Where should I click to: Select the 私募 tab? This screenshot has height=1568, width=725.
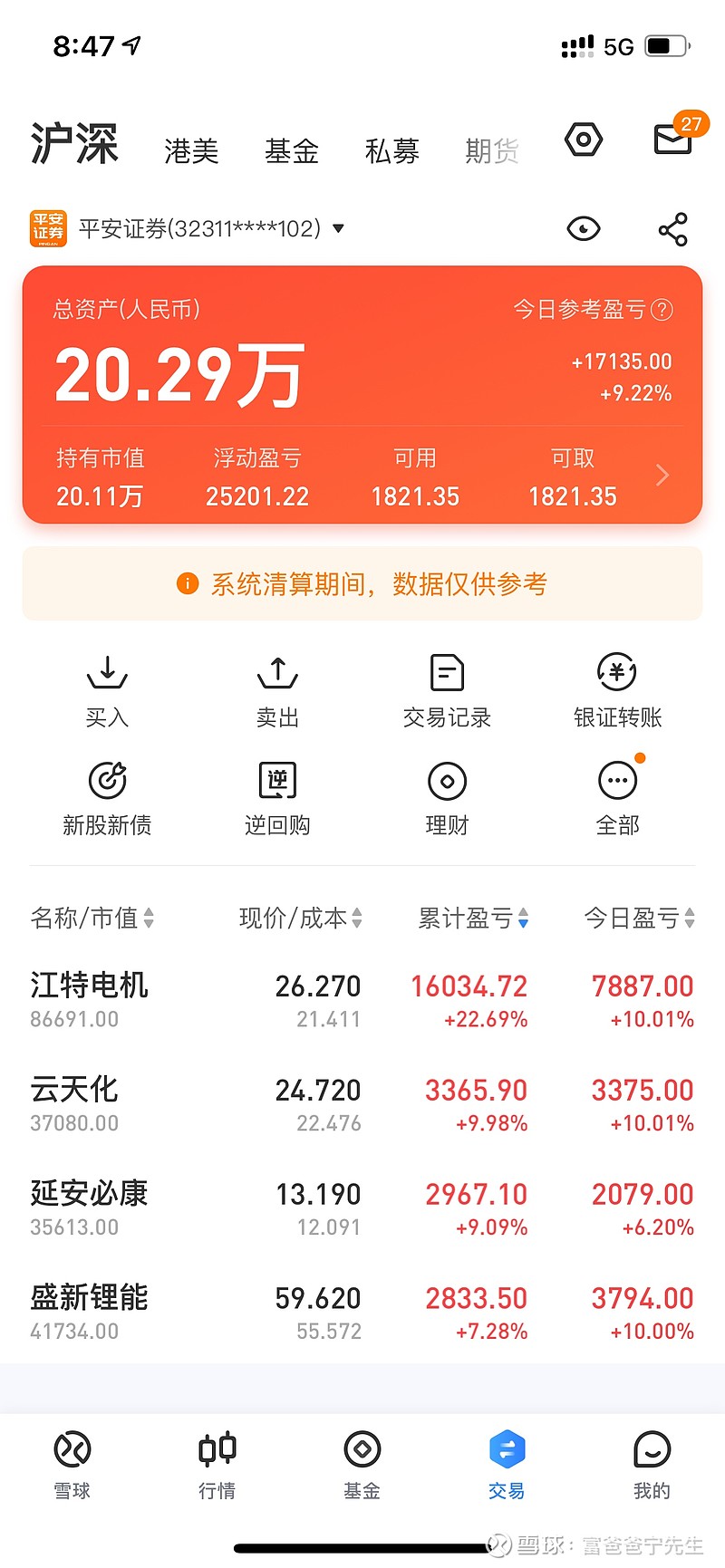pyautogui.click(x=392, y=151)
